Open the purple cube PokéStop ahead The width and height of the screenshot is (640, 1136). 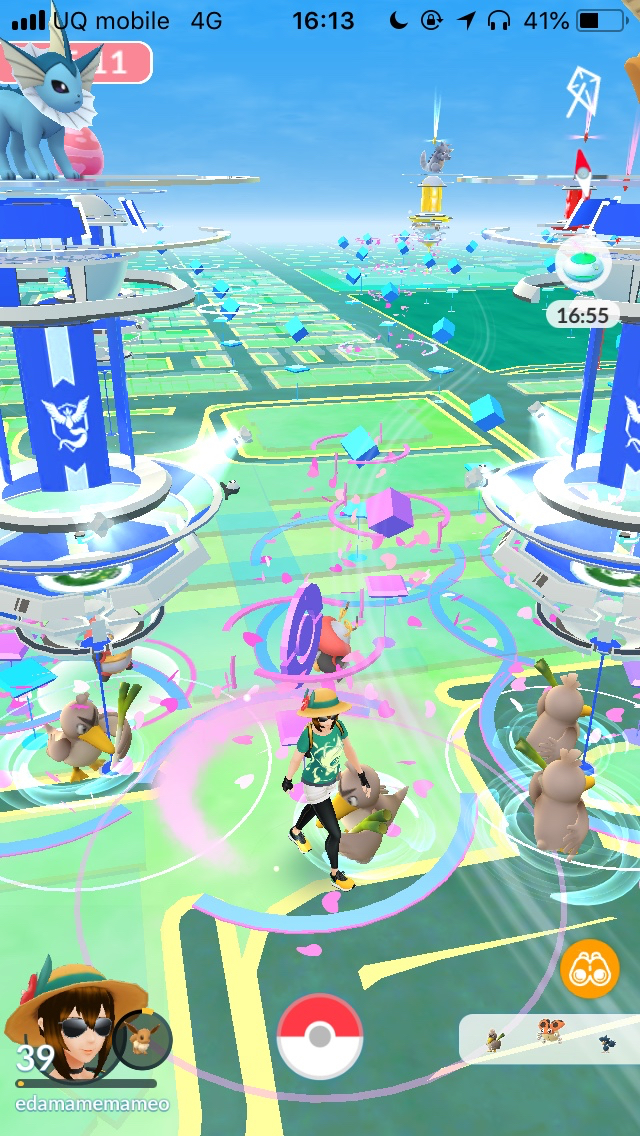(391, 513)
